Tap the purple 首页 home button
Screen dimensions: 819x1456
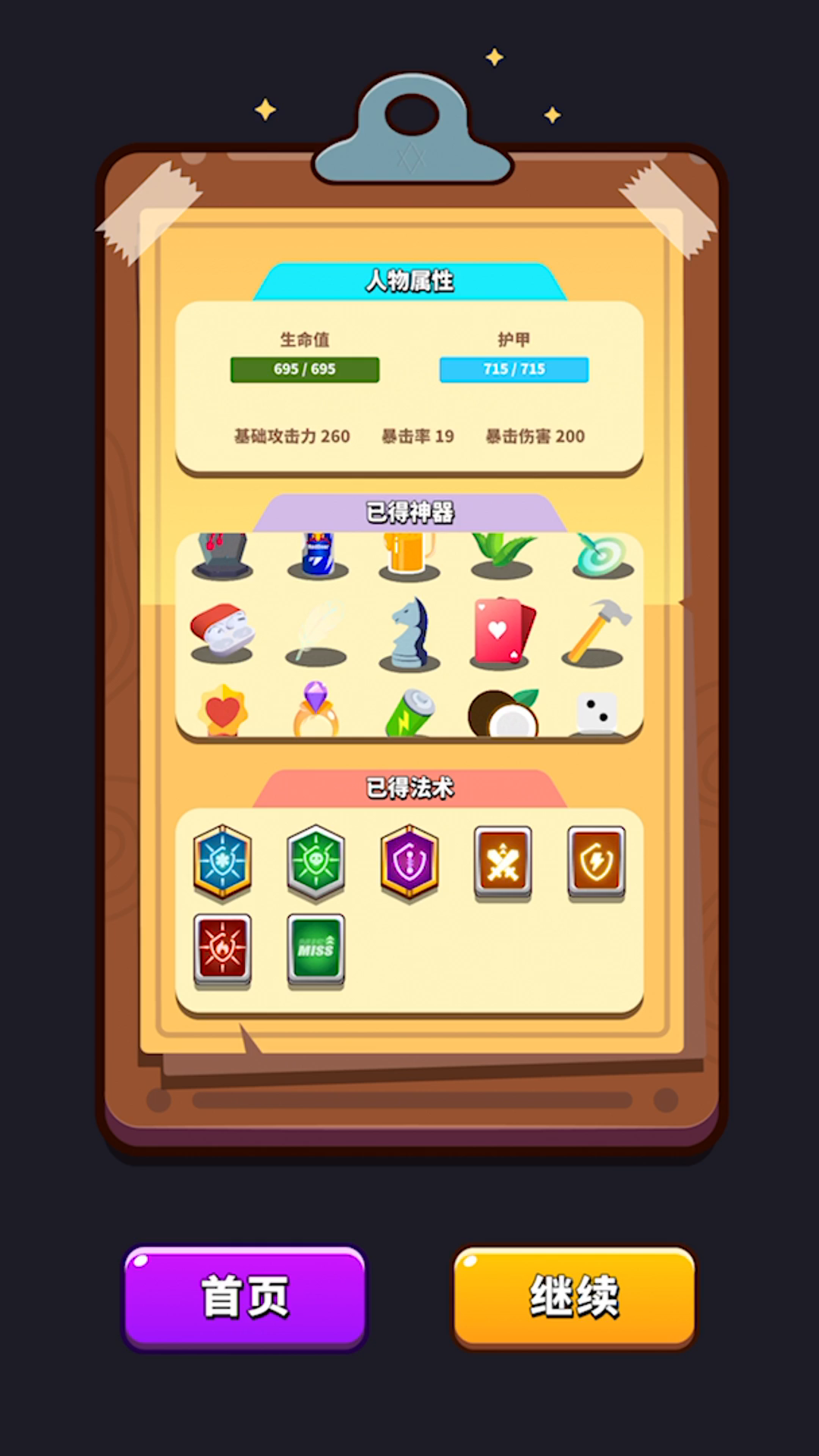click(244, 1298)
